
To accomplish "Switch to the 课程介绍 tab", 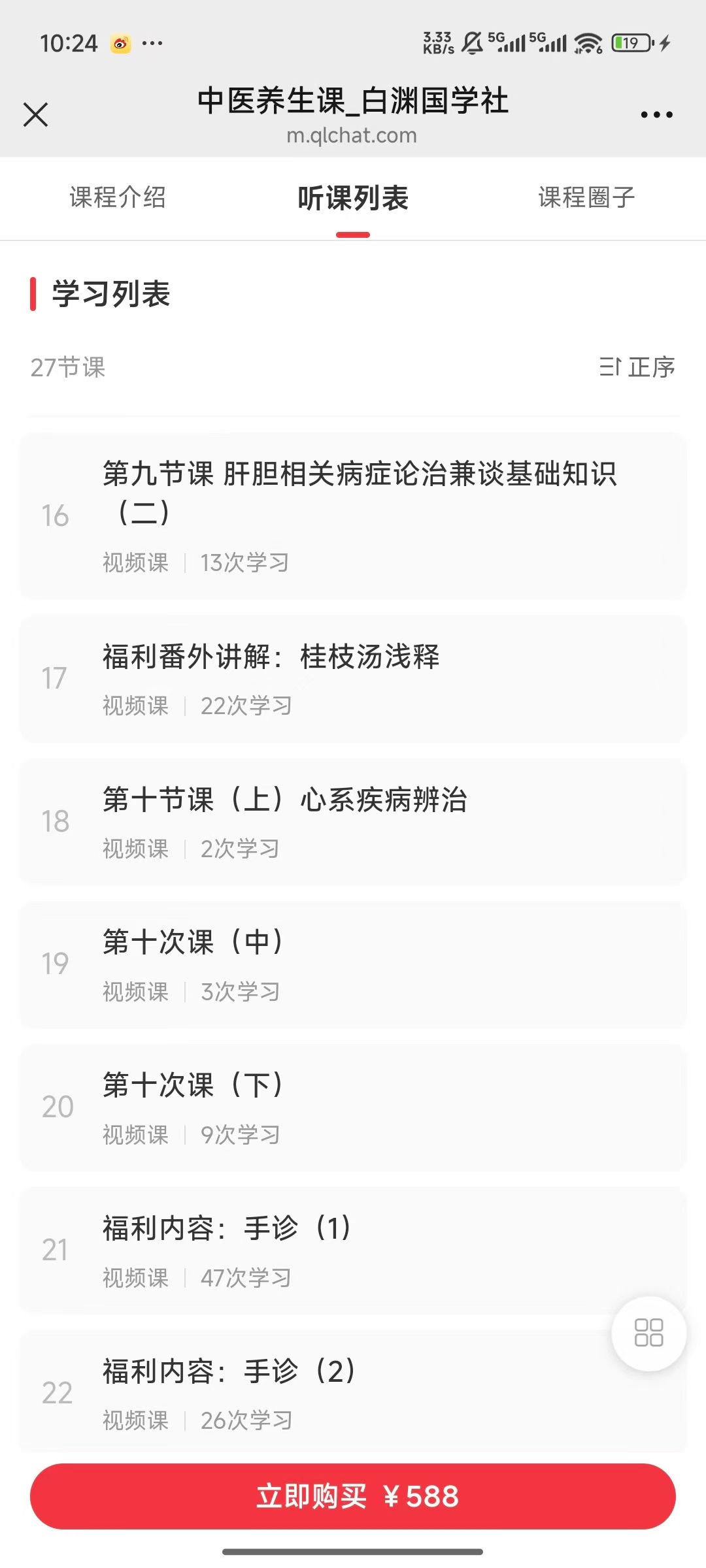I will [118, 197].
